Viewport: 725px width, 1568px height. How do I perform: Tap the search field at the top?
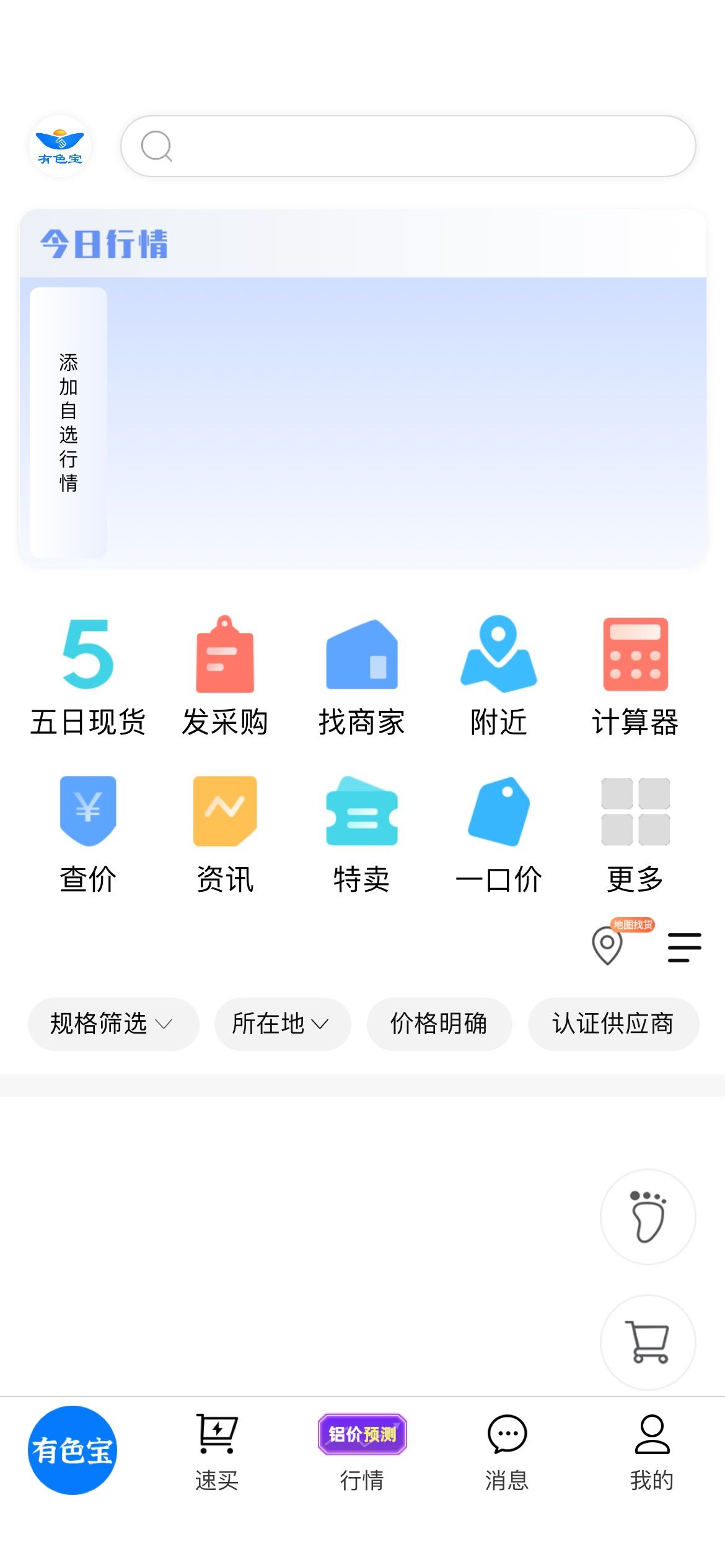pyautogui.click(x=408, y=146)
